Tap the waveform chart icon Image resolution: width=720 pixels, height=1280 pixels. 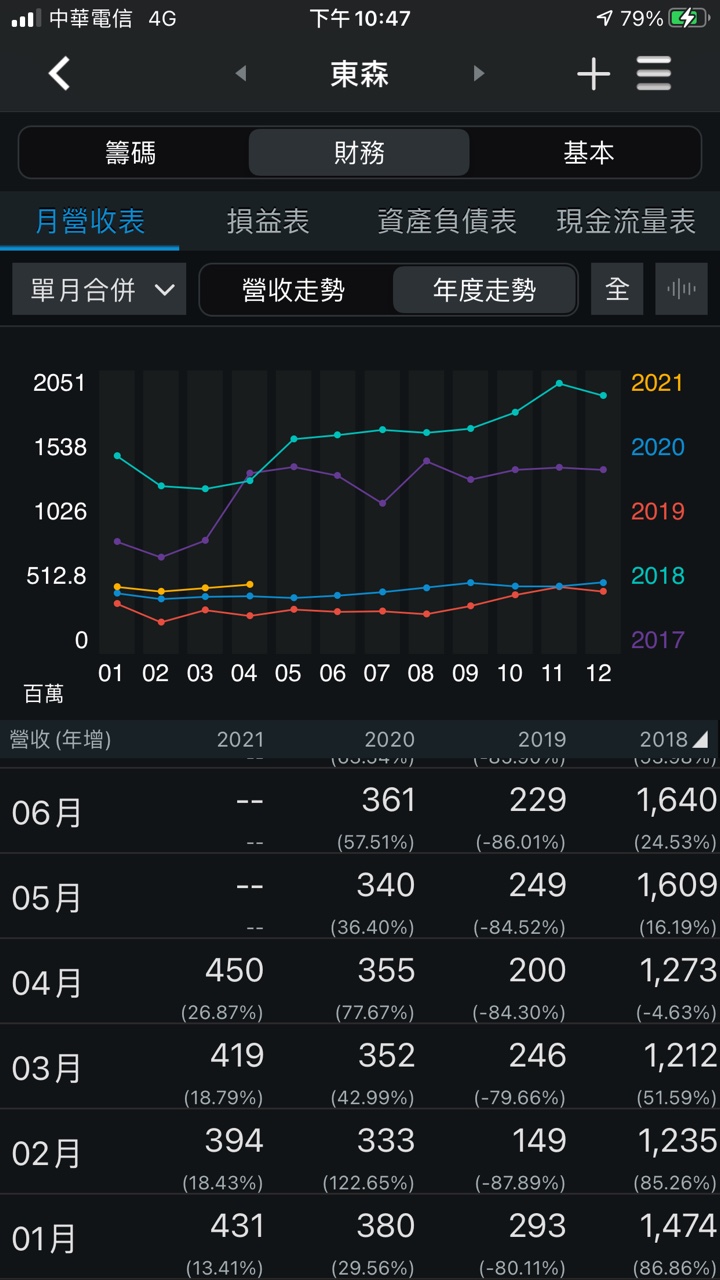point(681,290)
